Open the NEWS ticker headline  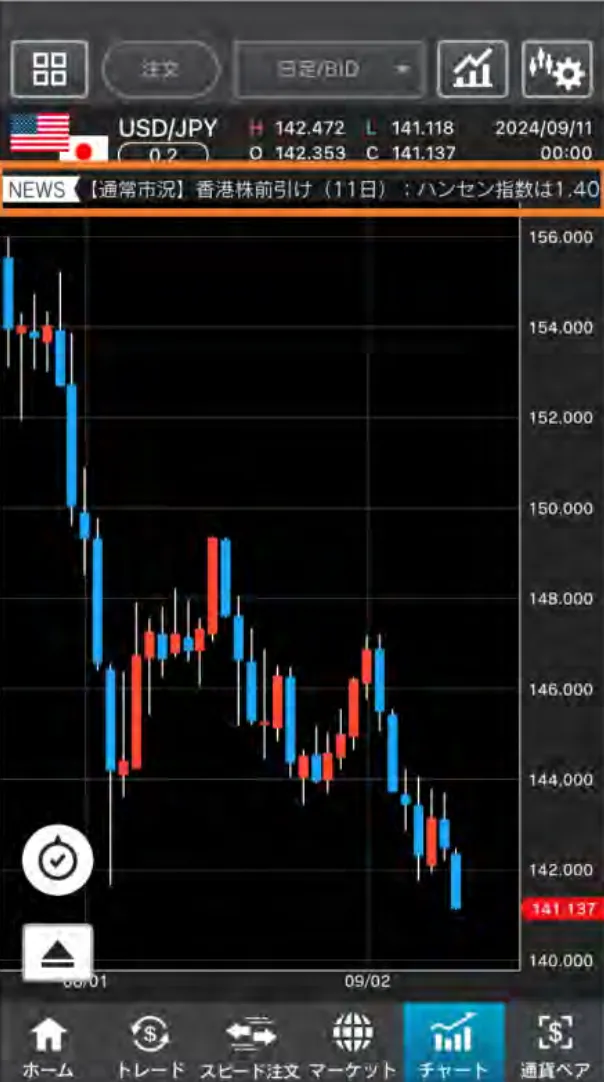pyautogui.click(x=302, y=189)
